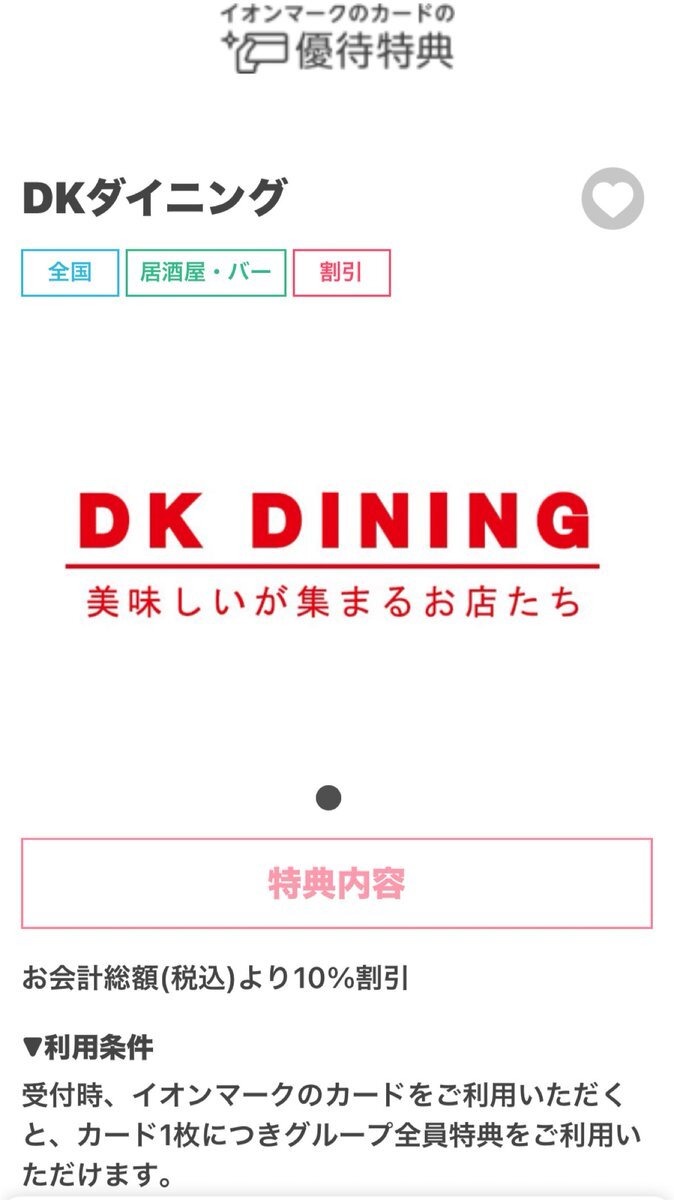Tap the 優待特典 header logo
Image resolution: width=674 pixels, height=1200 pixels.
click(337, 38)
